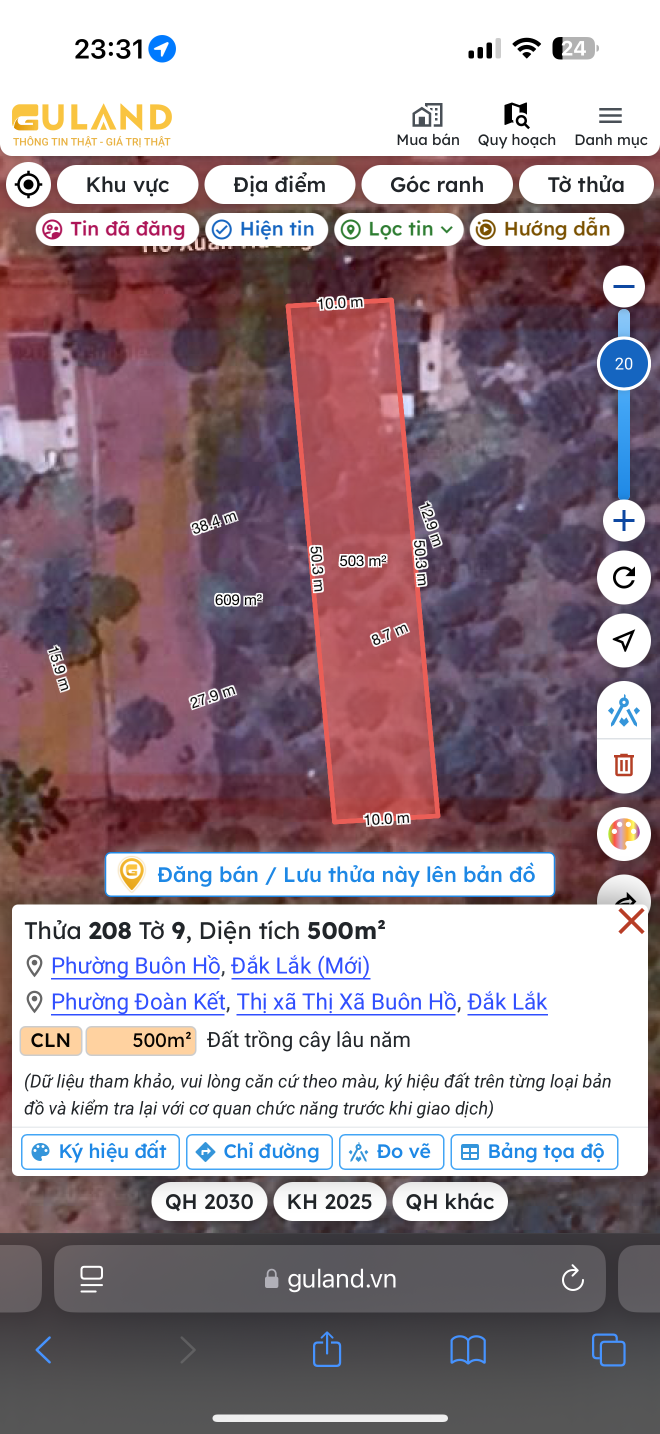Choose the Góc ranh option
Viewport: 660px width, 1434px height.
437,185
